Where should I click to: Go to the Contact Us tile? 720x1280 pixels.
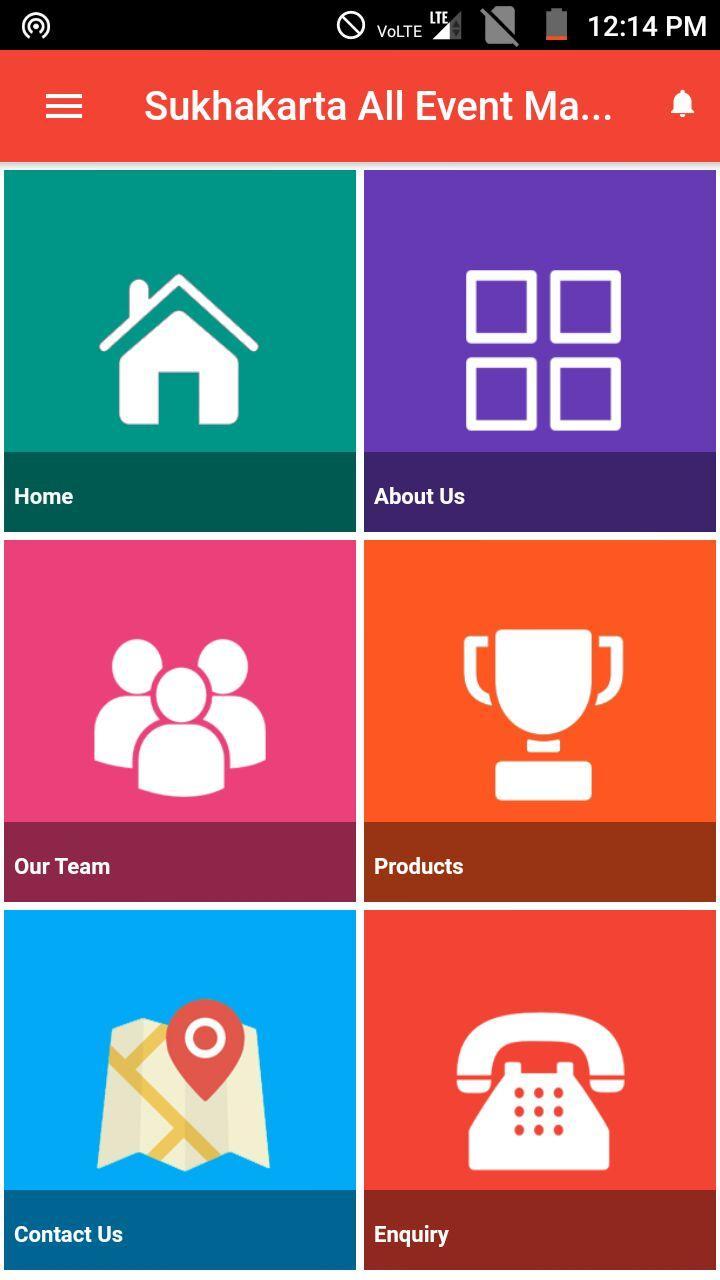(180, 1088)
